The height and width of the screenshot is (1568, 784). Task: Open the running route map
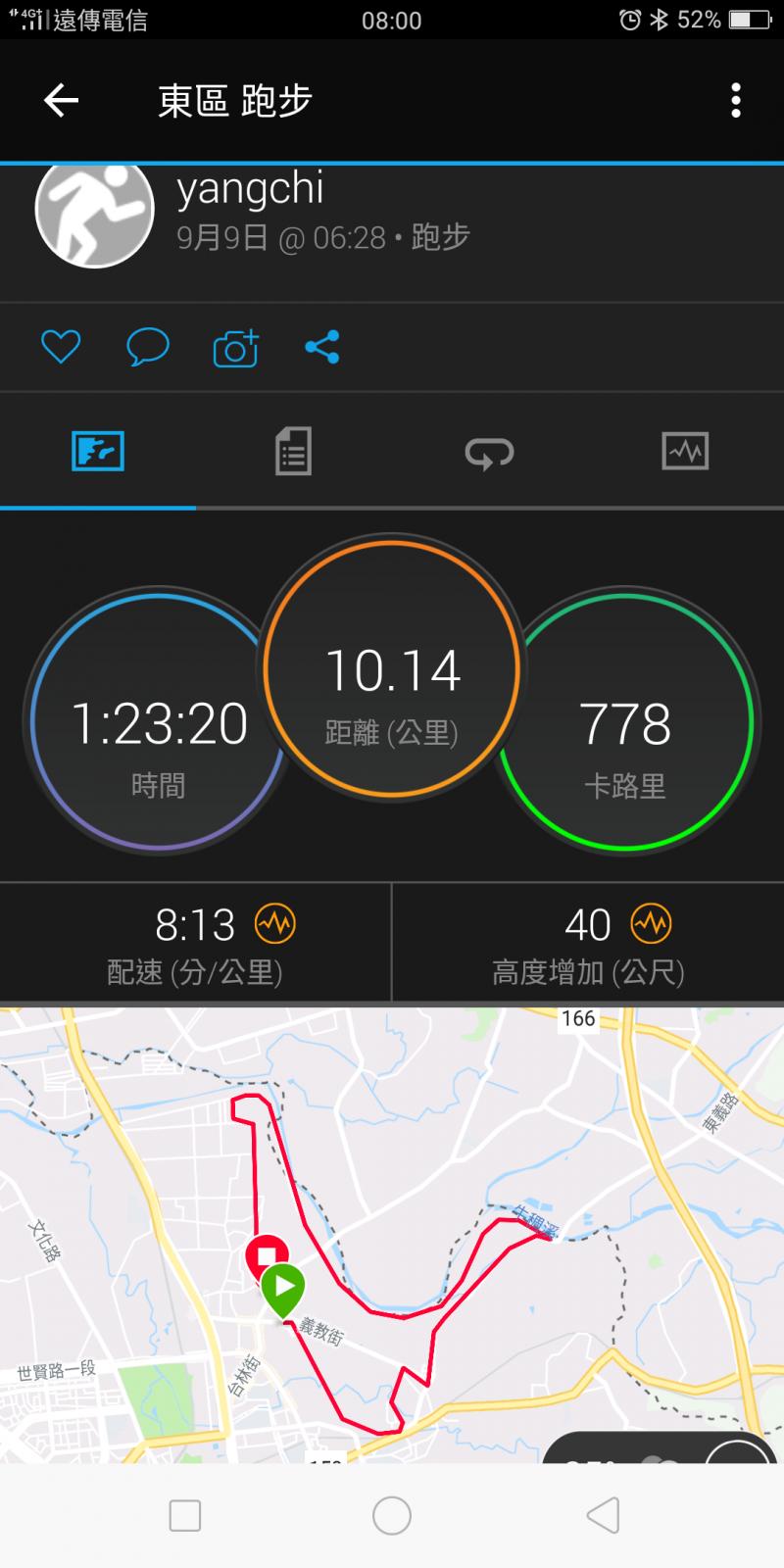point(392,1235)
